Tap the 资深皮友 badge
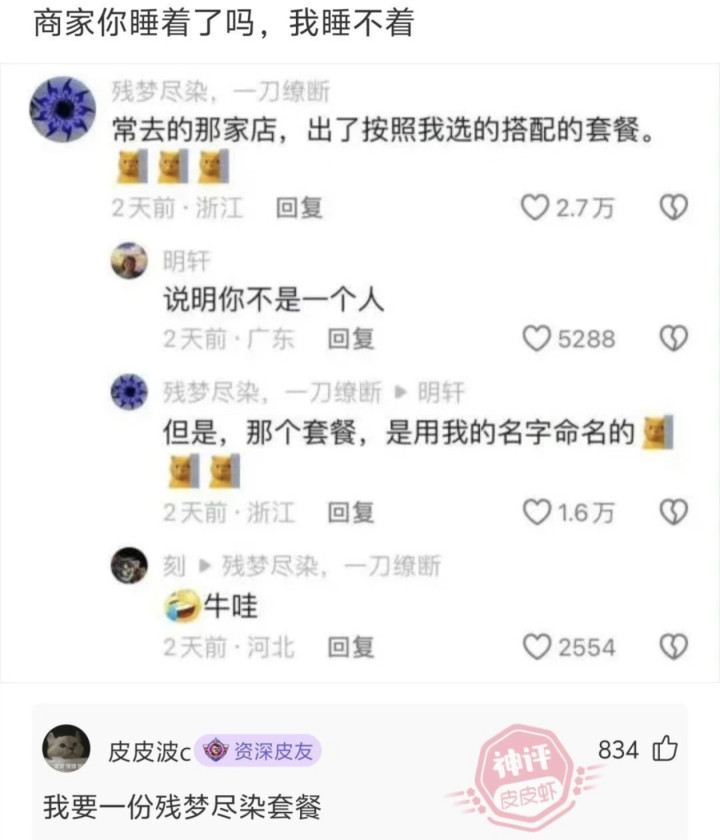This screenshot has height=840, width=720. [x=258, y=751]
